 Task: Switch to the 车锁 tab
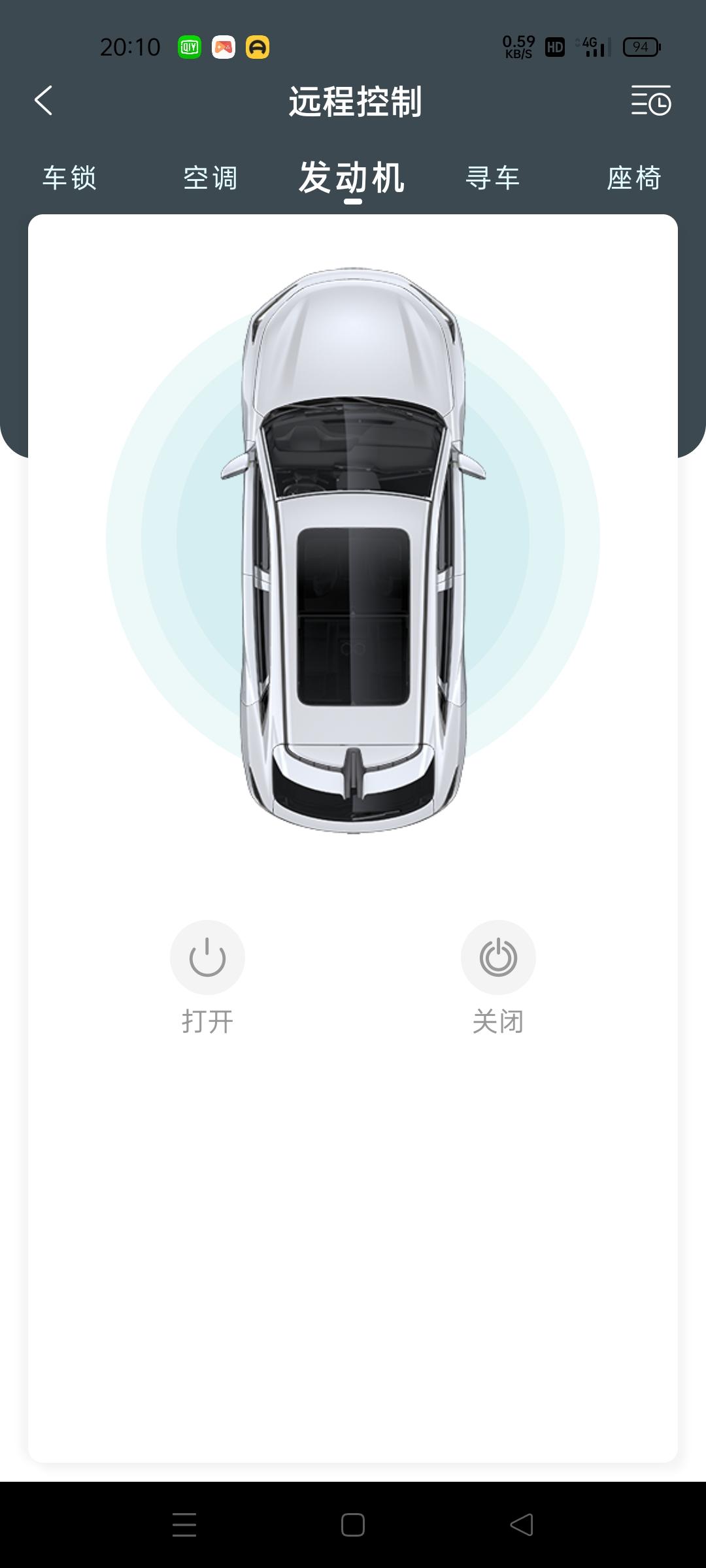pos(70,178)
